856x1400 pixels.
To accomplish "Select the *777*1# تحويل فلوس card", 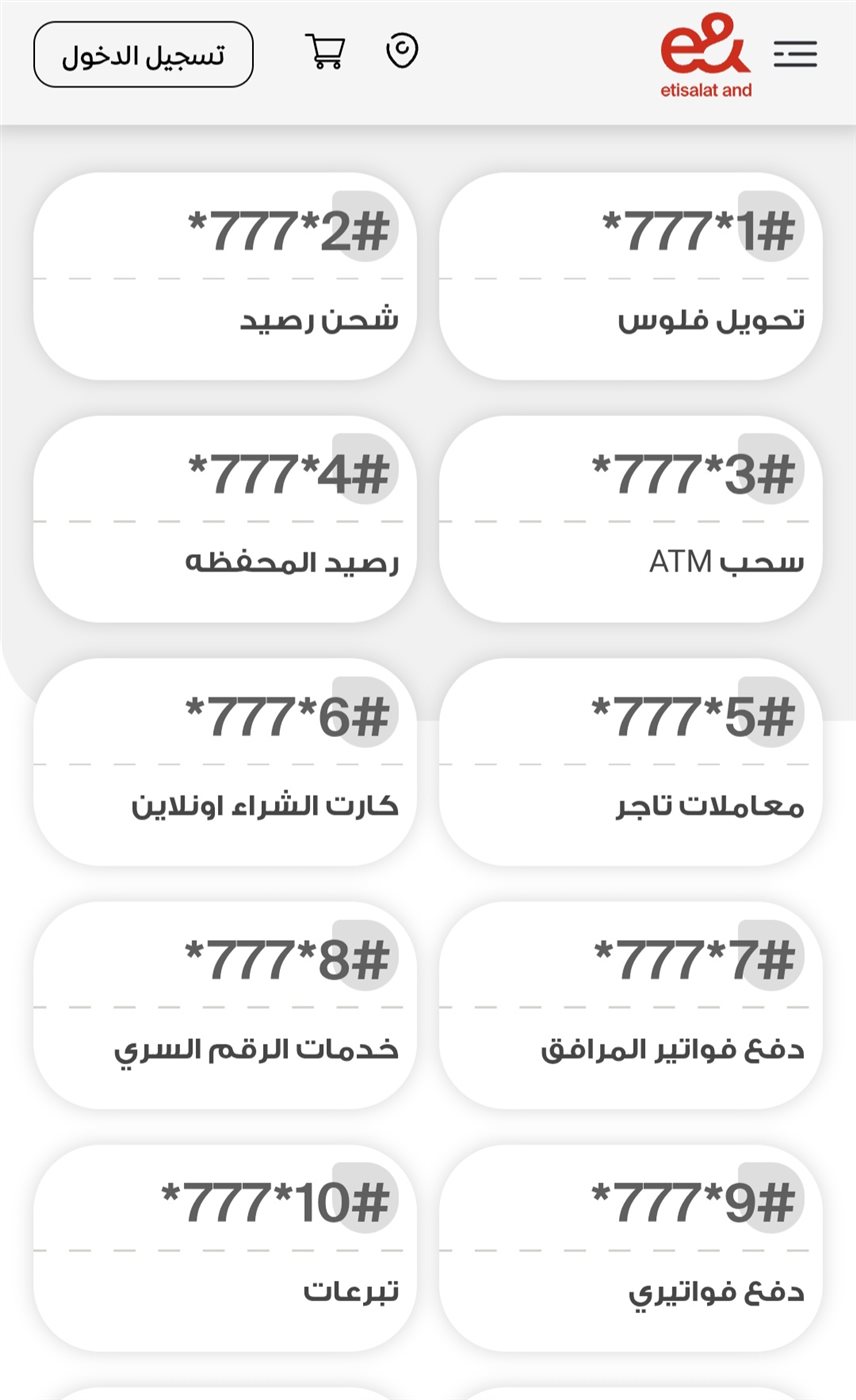I will (630, 276).
